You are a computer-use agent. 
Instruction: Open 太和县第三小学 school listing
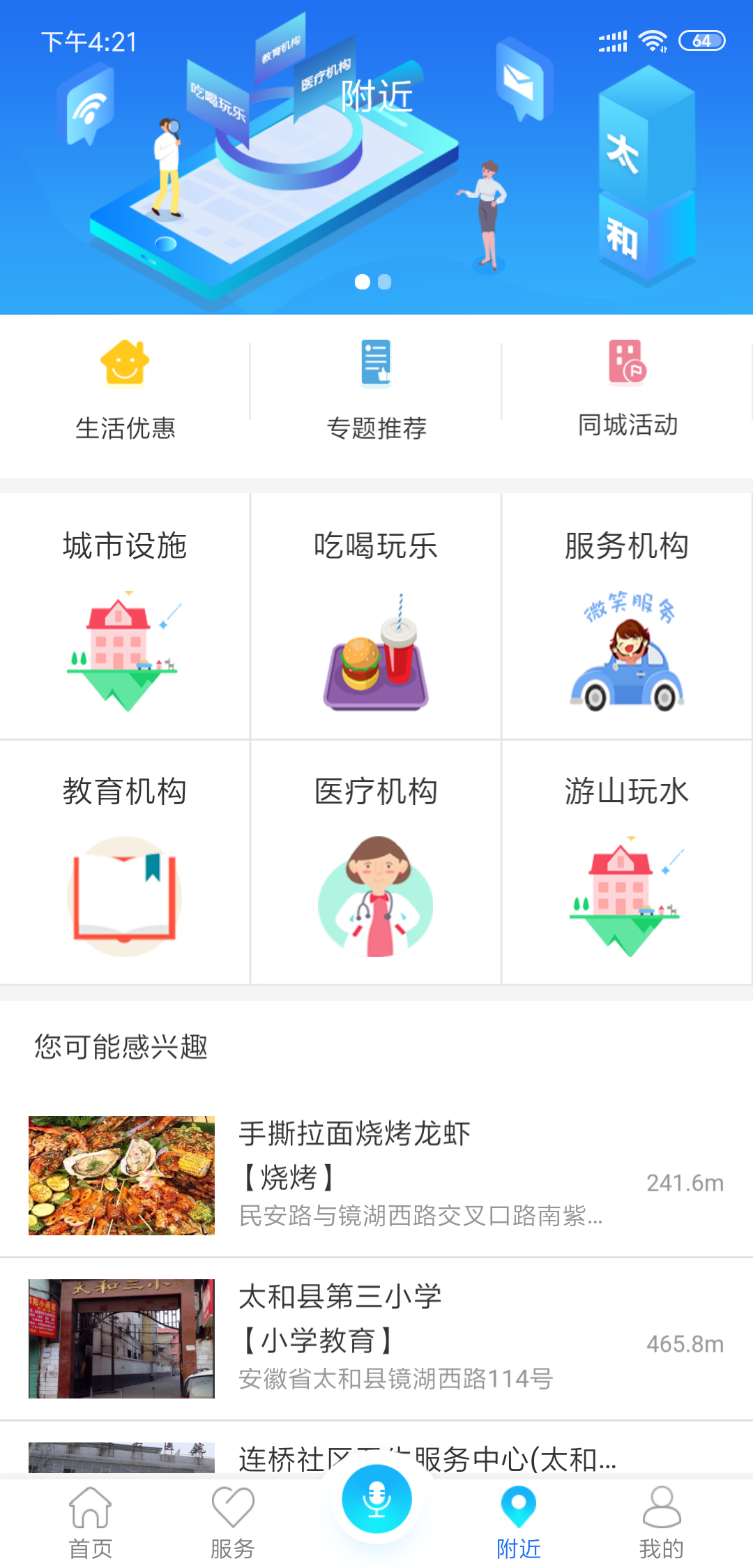(376, 1339)
